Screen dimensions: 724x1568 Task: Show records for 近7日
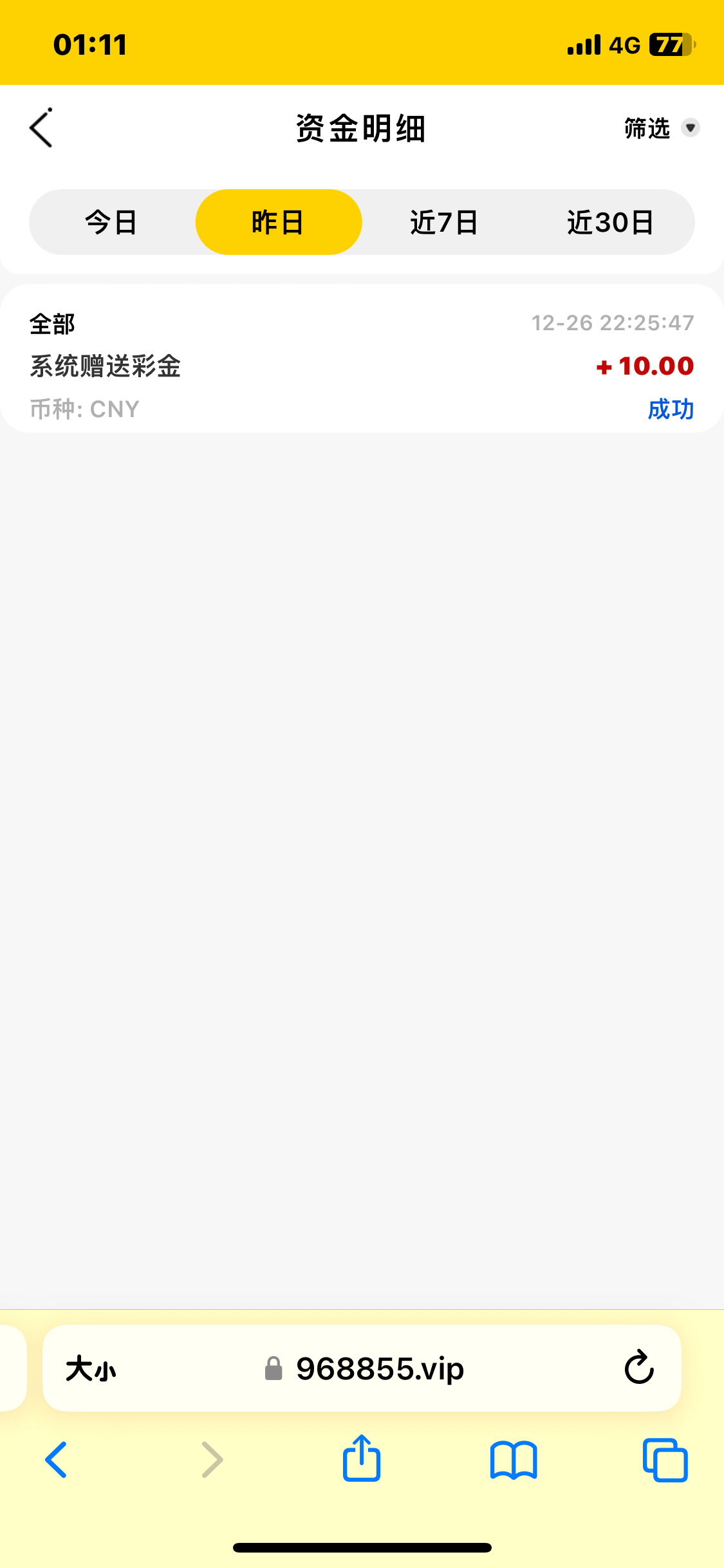click(444, 223)
